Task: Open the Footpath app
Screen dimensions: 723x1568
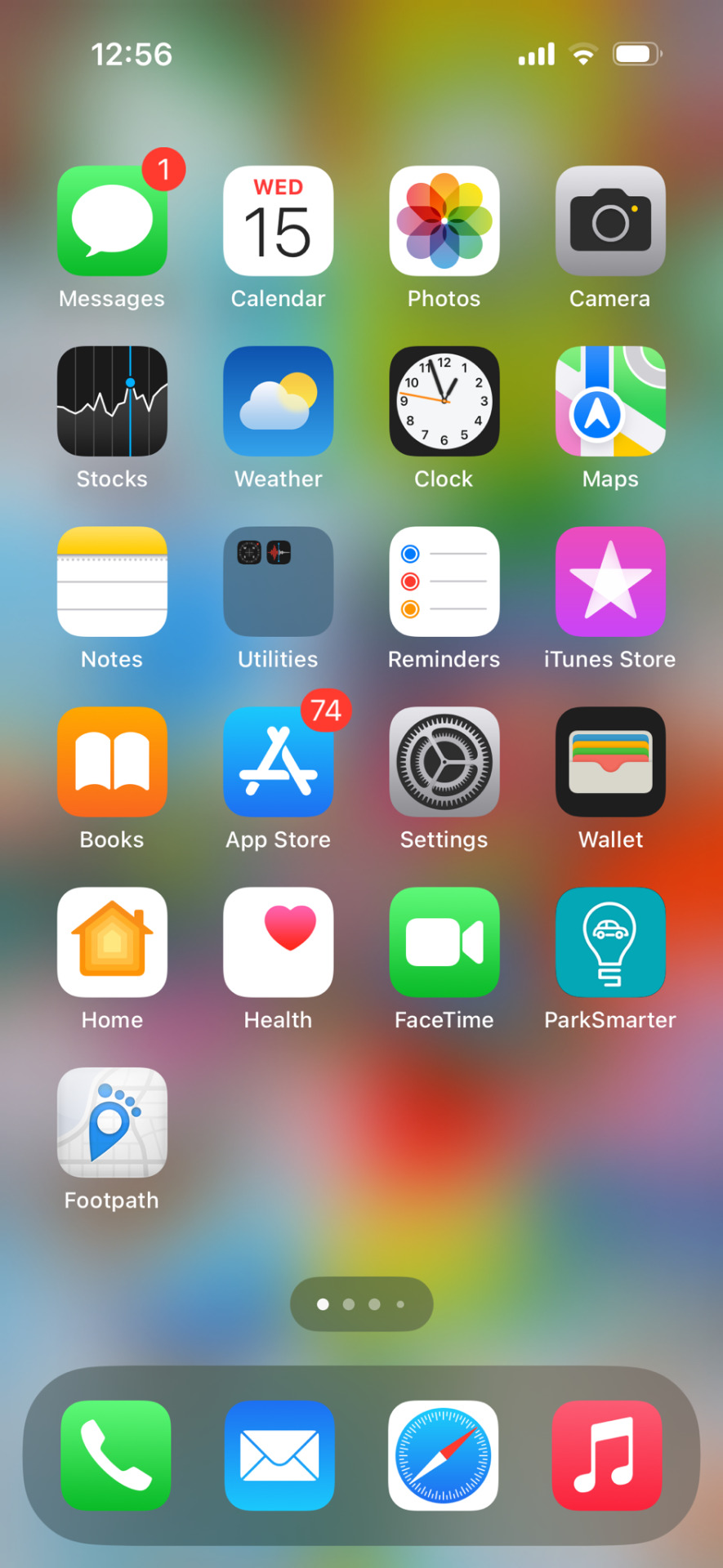Action: (x=112, y=1123)
